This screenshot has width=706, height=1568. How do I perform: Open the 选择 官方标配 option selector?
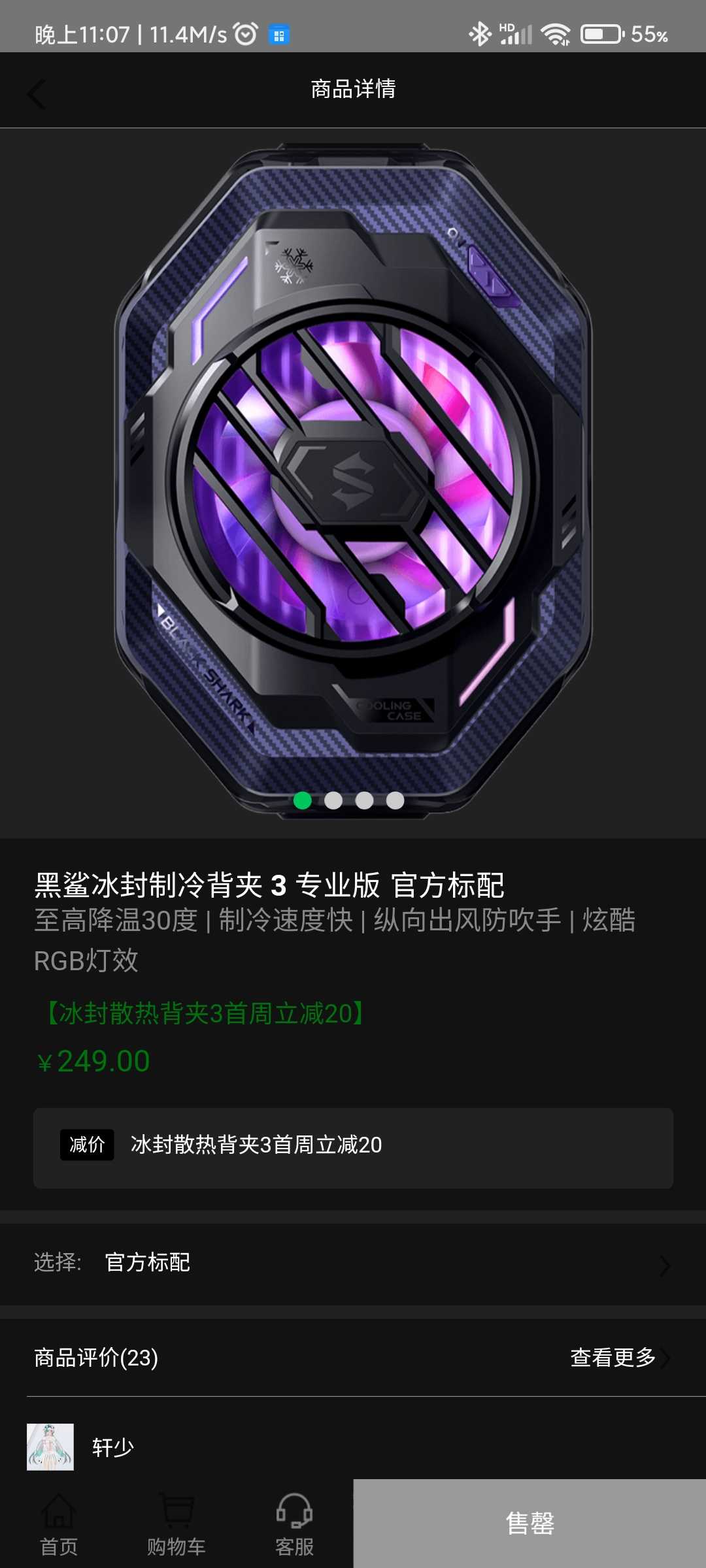coord(353,1263)
